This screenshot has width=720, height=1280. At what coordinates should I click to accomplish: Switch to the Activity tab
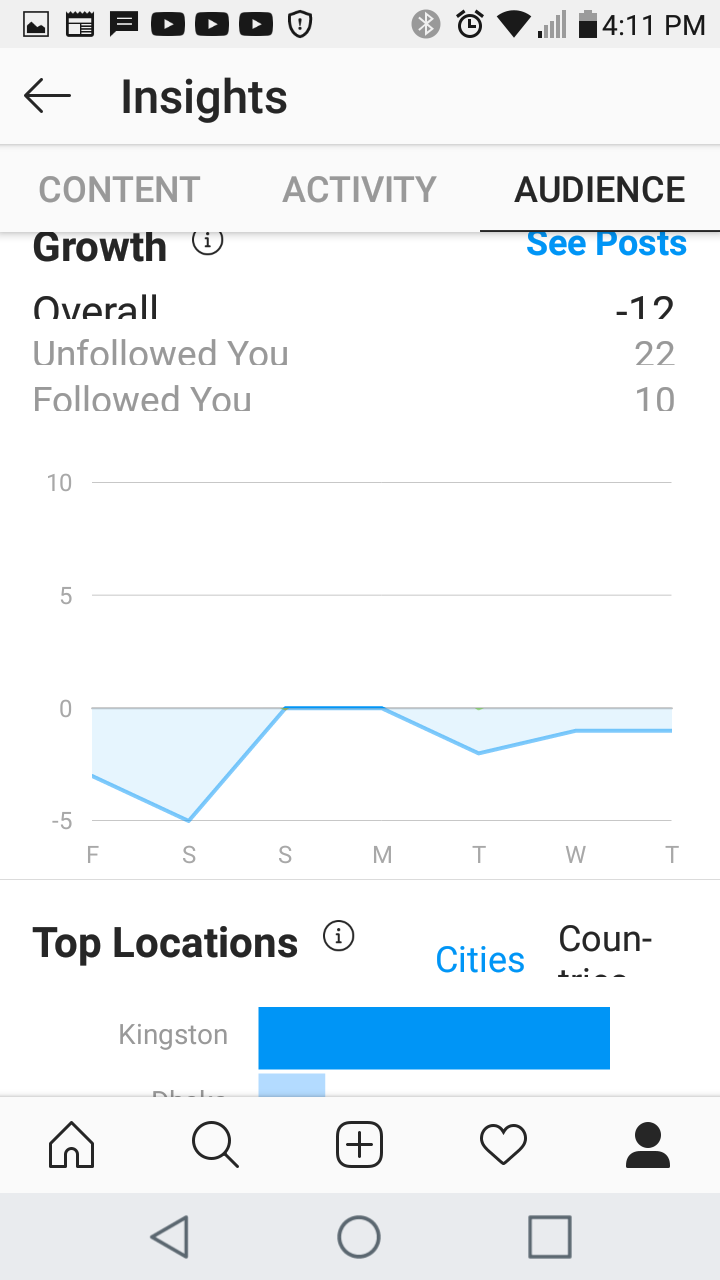(359, 189)
